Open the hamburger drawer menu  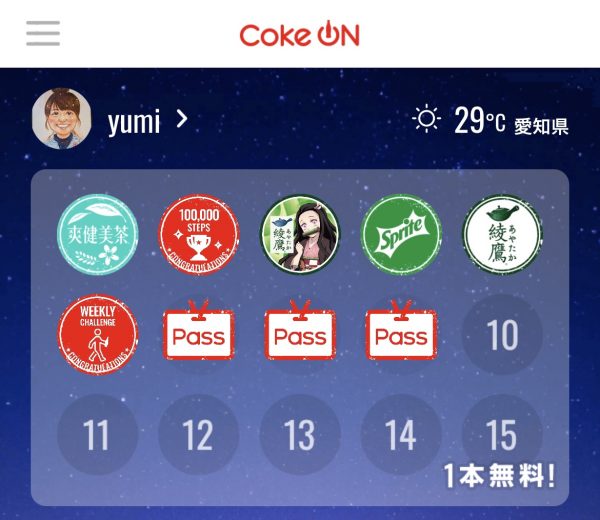(43, 34)
